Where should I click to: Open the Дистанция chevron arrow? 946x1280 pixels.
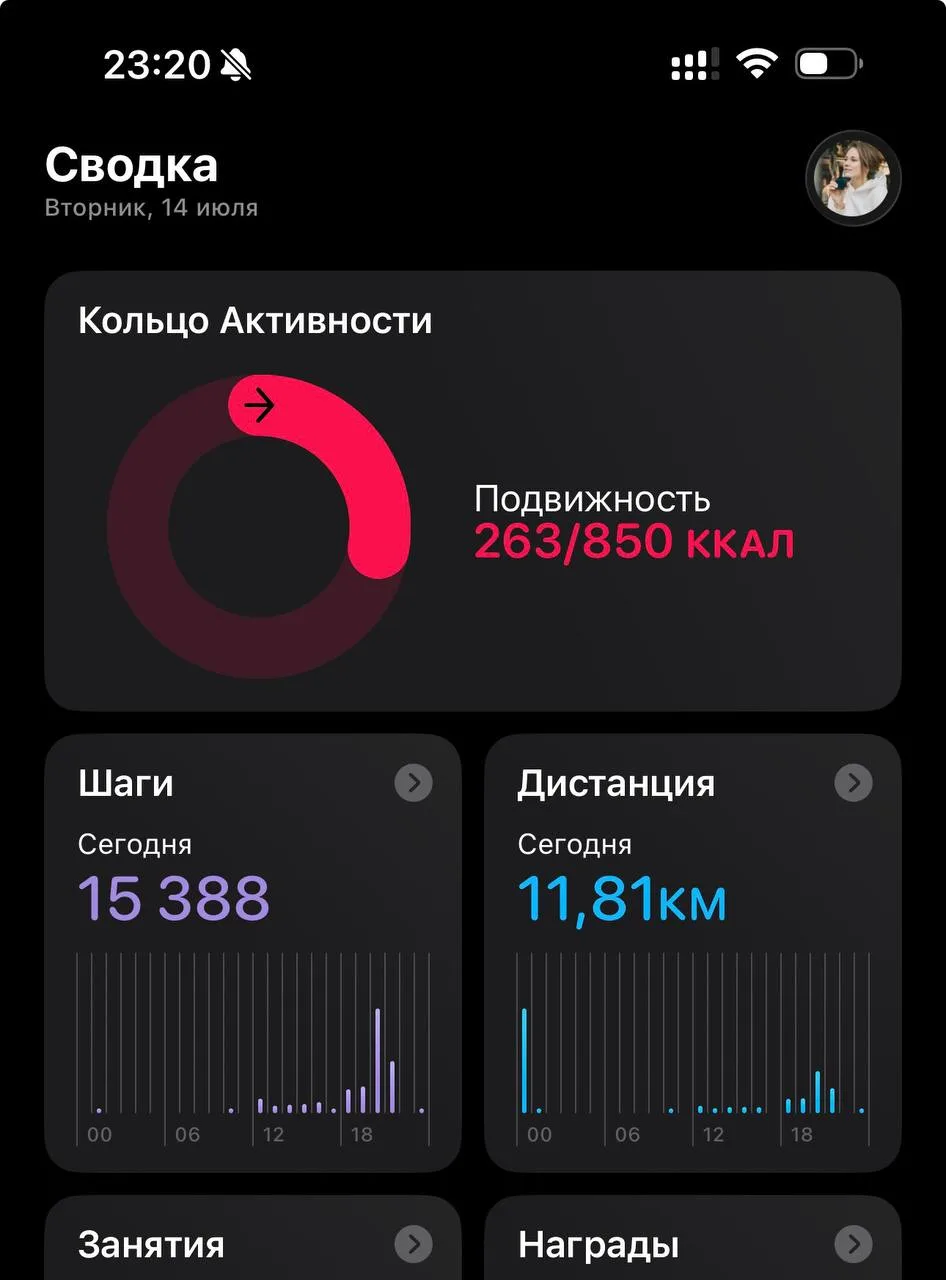(x=853, y=783)
